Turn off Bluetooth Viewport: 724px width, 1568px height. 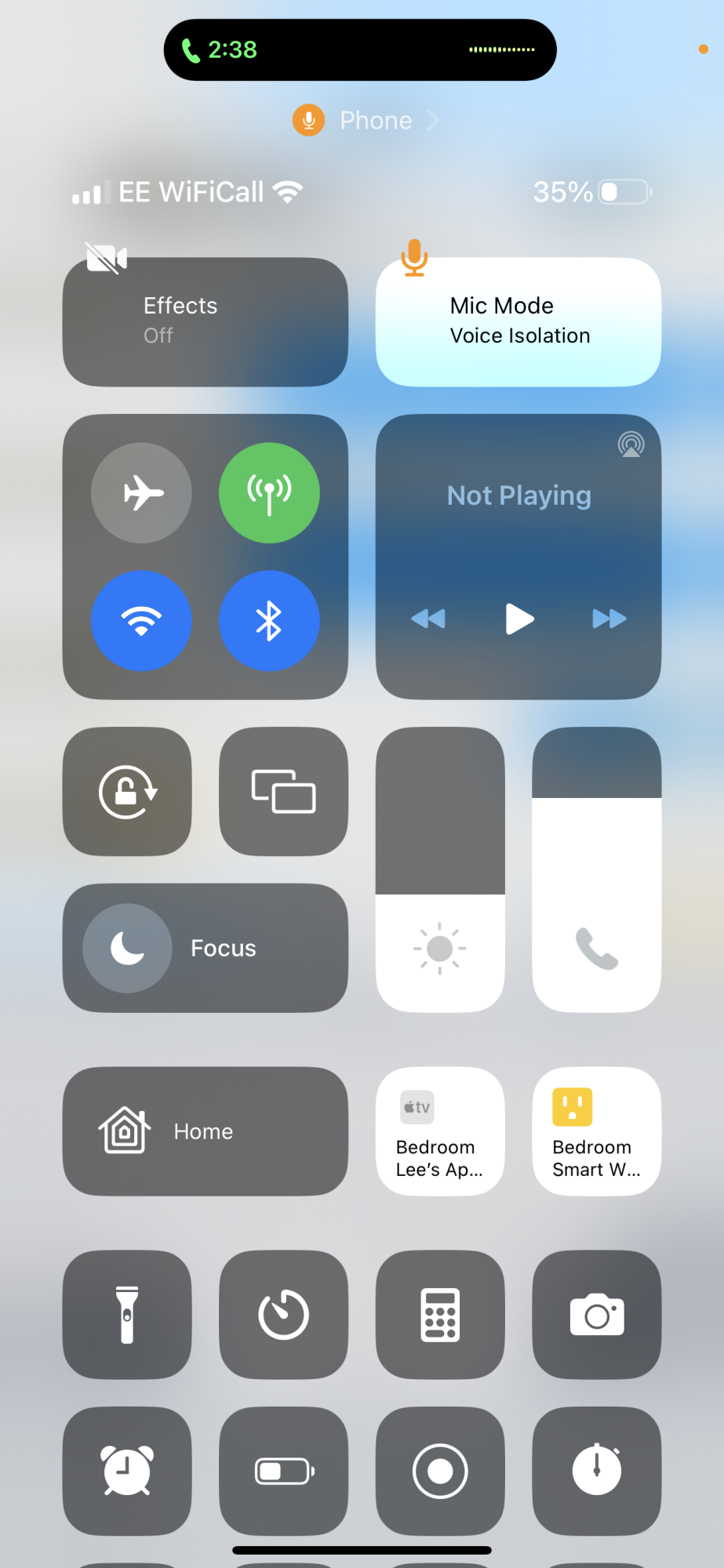pos(269,620)
